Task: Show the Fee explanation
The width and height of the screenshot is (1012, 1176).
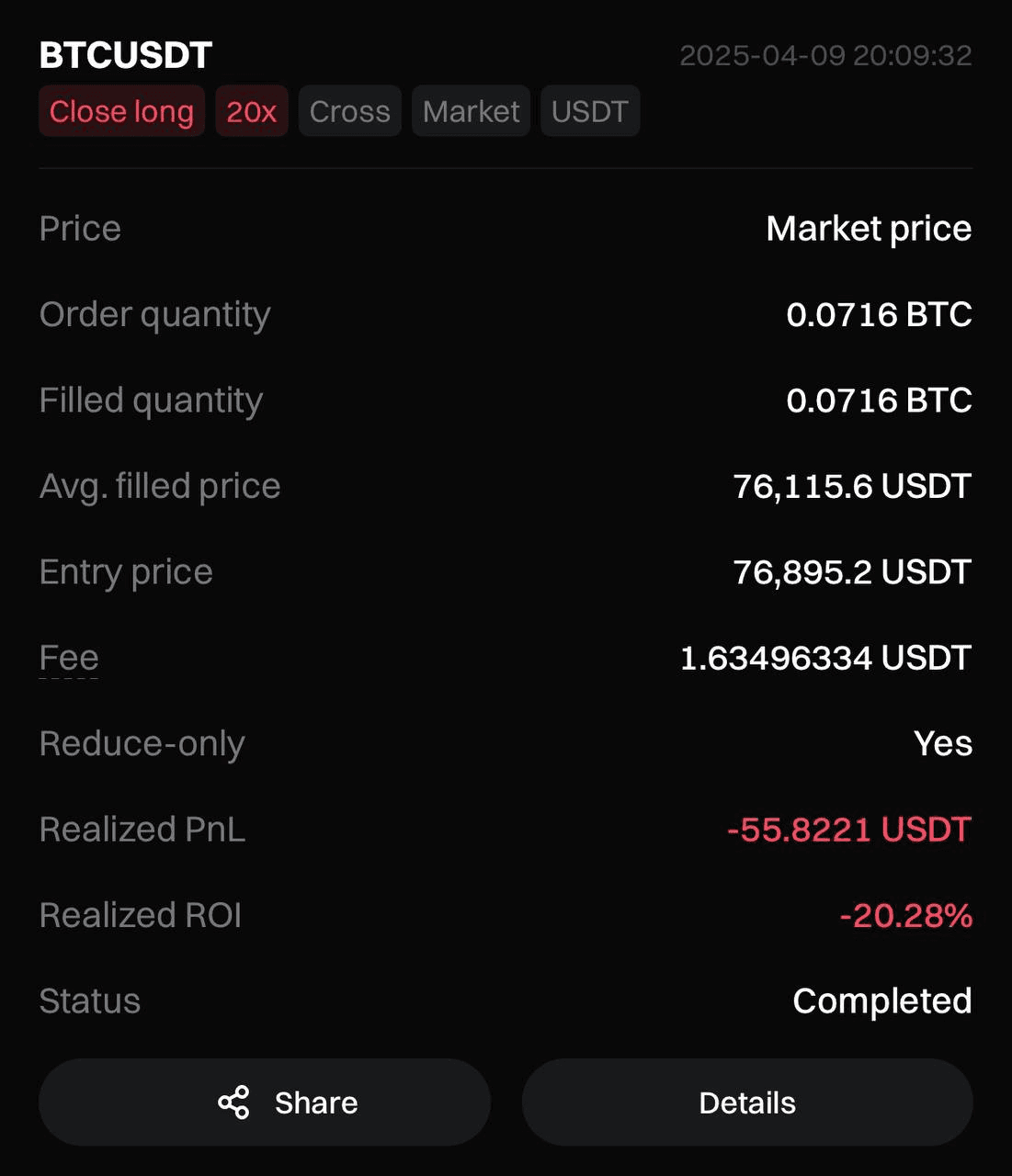Action: point(69,658)
